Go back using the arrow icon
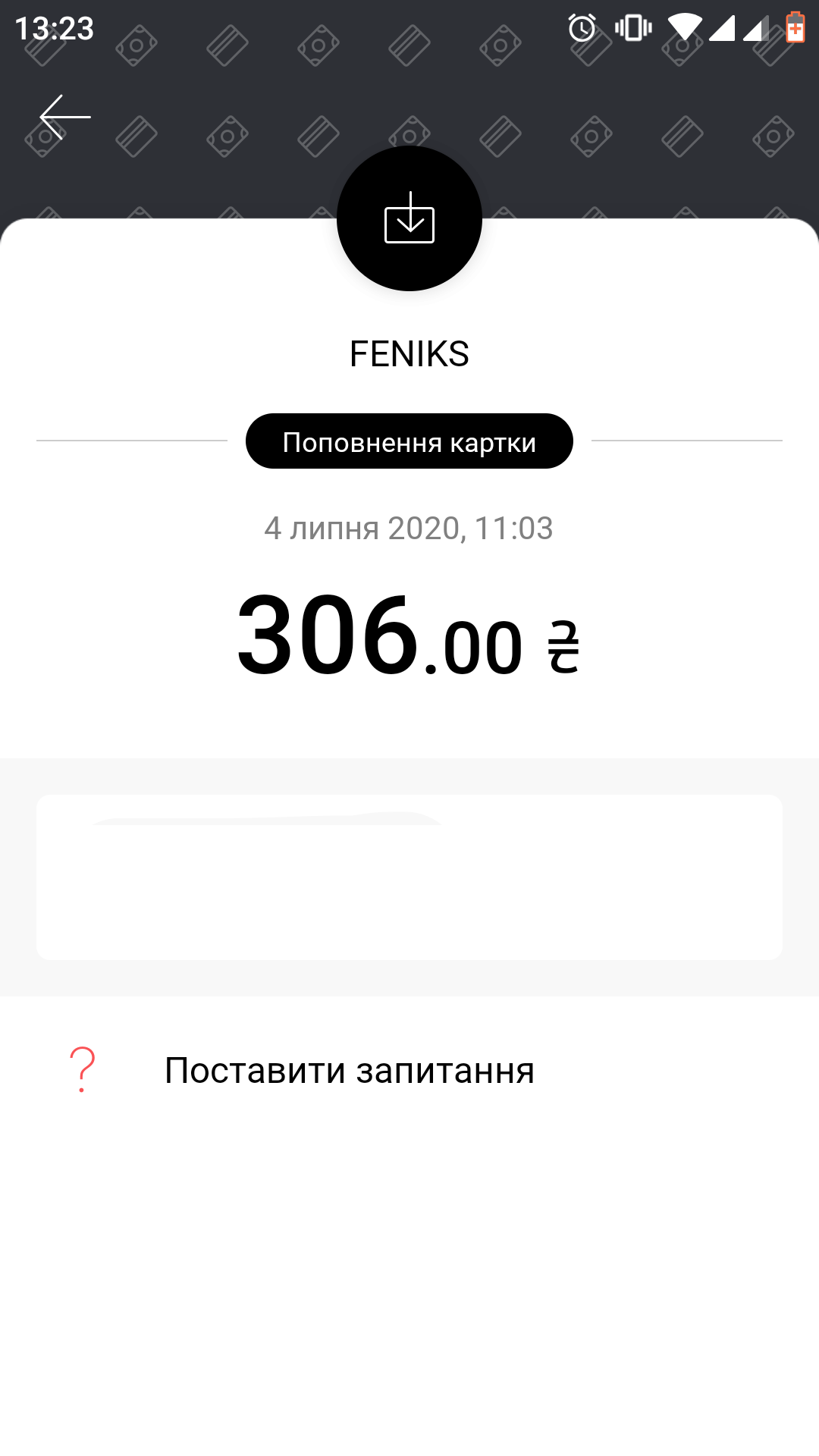Viewport: 819px width, 1456px height. coord(65,117)
